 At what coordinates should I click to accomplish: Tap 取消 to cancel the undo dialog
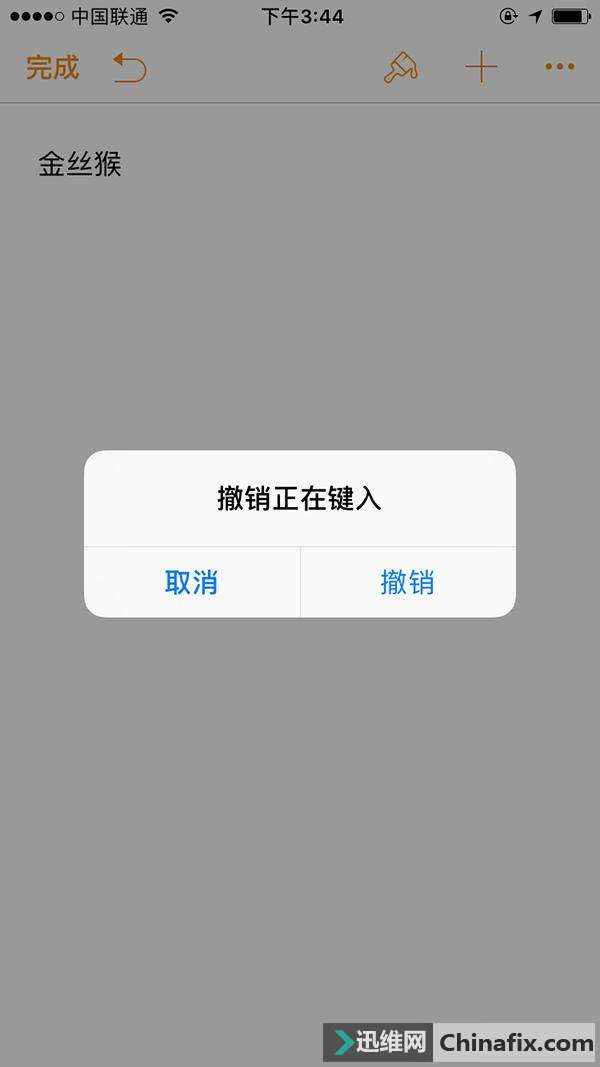coord(191,582)
